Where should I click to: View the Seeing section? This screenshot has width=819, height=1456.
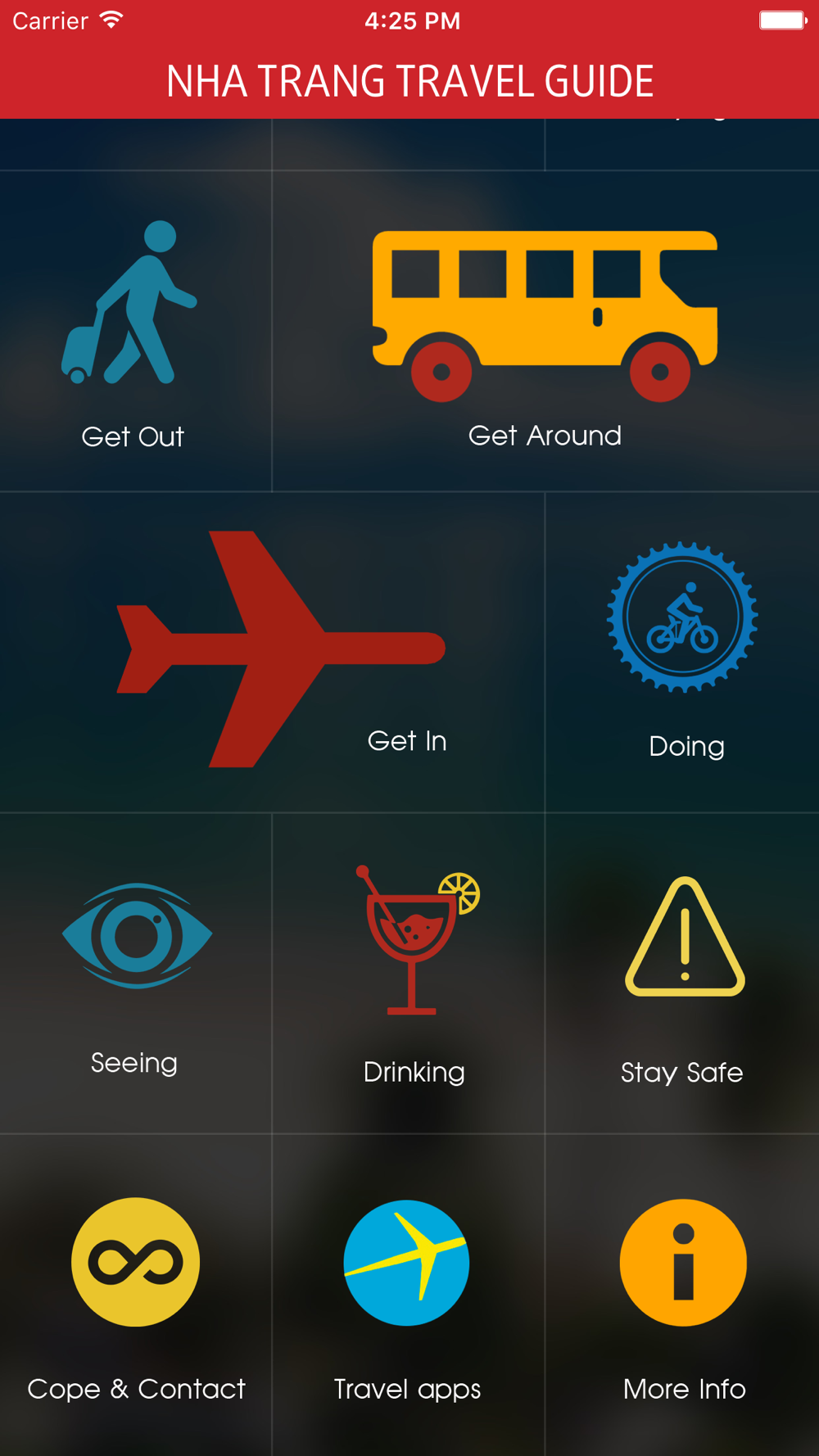(x=135, y=974)
